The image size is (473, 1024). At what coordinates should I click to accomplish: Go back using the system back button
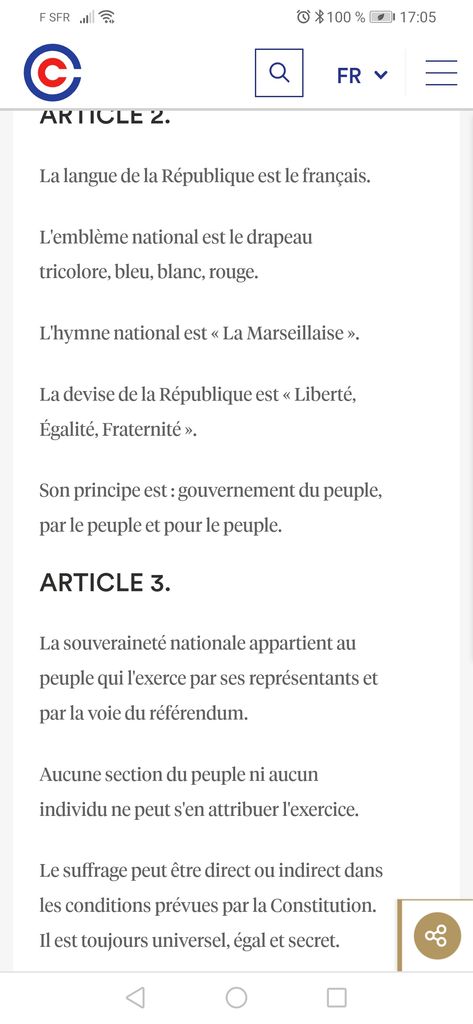[135, 997]
